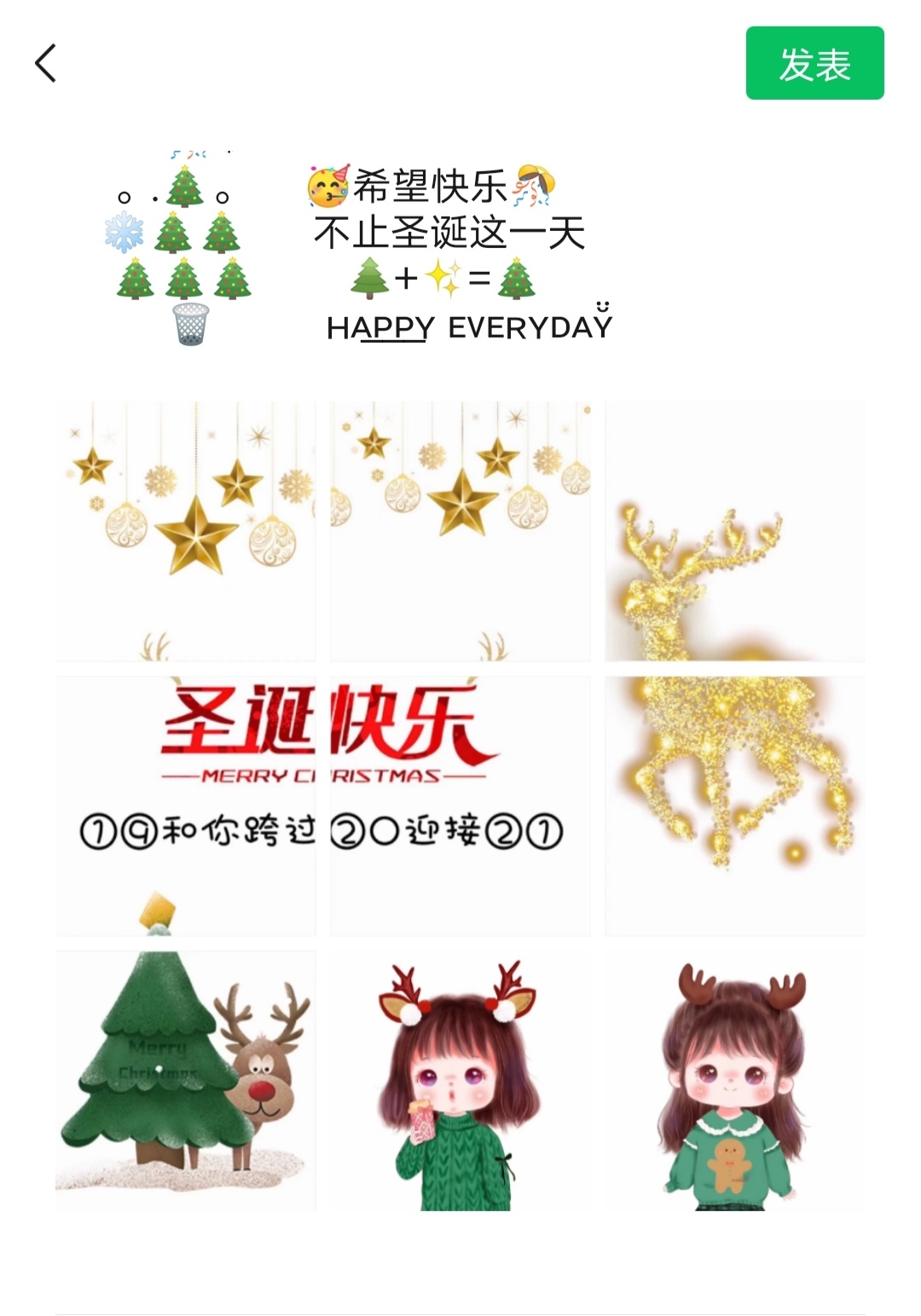Open the golden reindeer antlers photo

[735, 531]
